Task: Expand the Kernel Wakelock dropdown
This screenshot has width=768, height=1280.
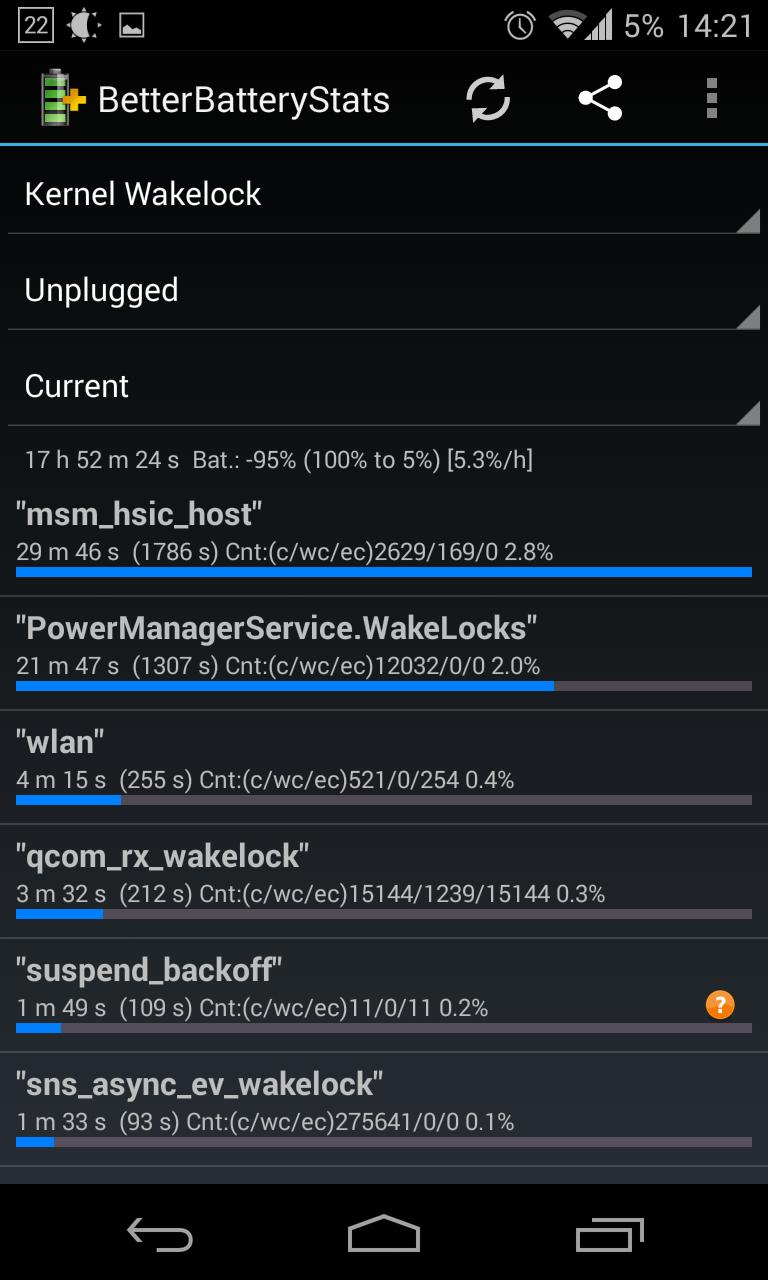Action: pos(384,194)
